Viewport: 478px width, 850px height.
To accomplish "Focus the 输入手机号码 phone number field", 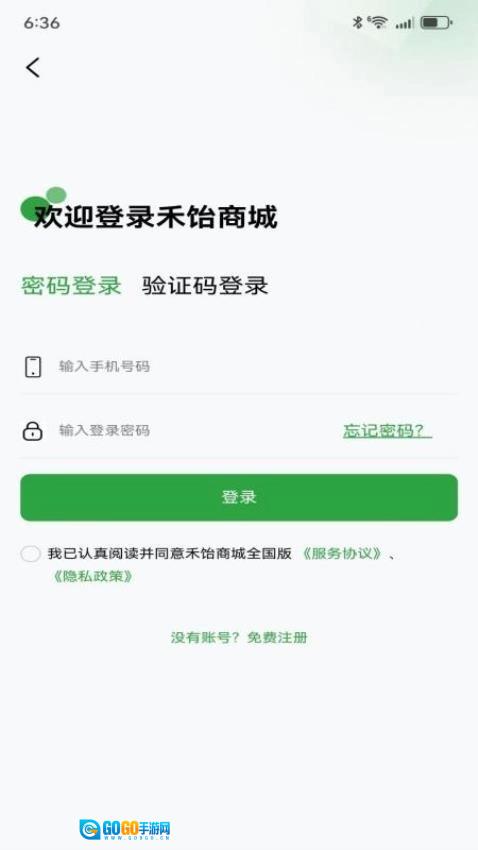I will (x=238, y=367).
